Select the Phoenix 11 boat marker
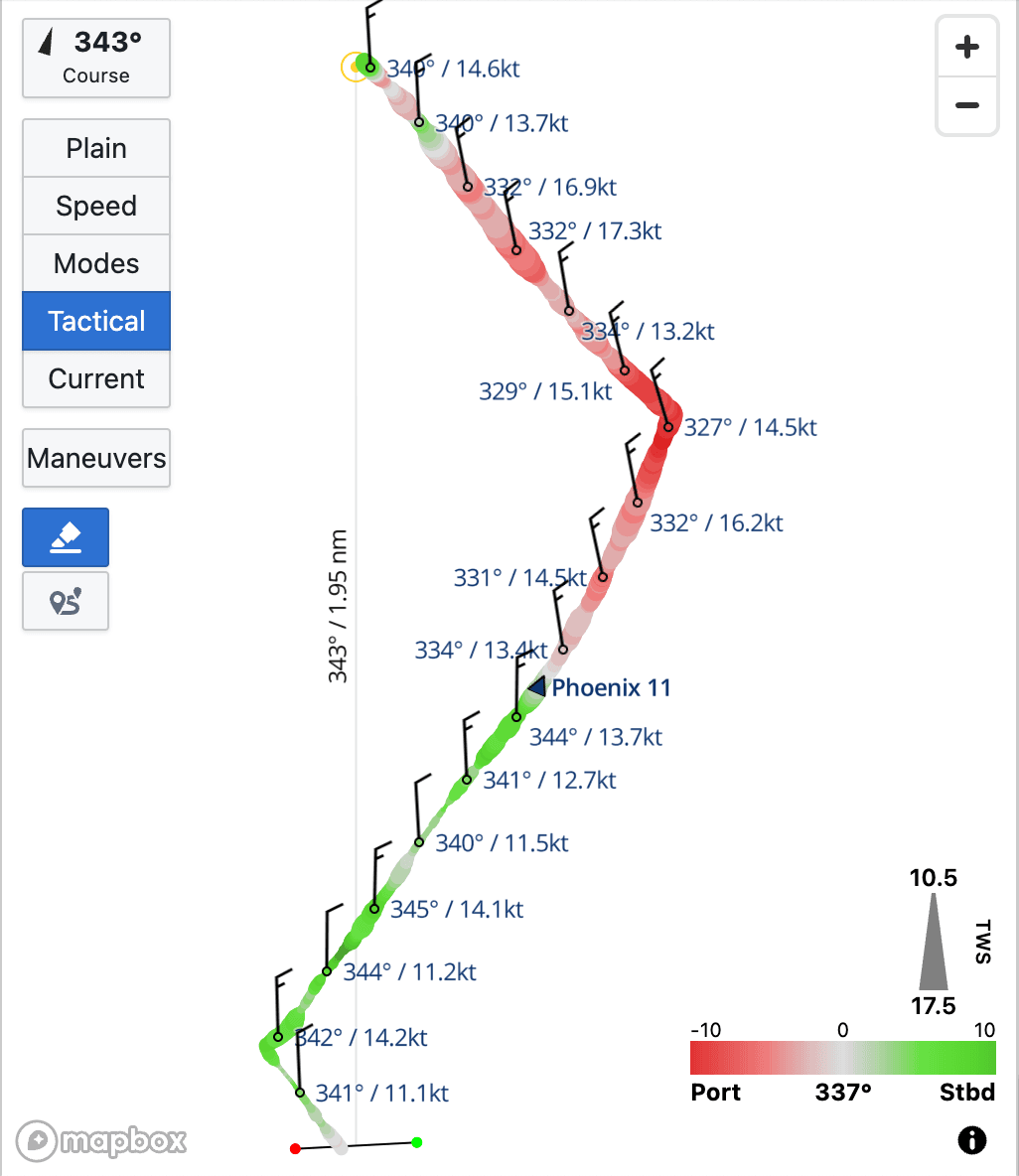 point(536,687)
